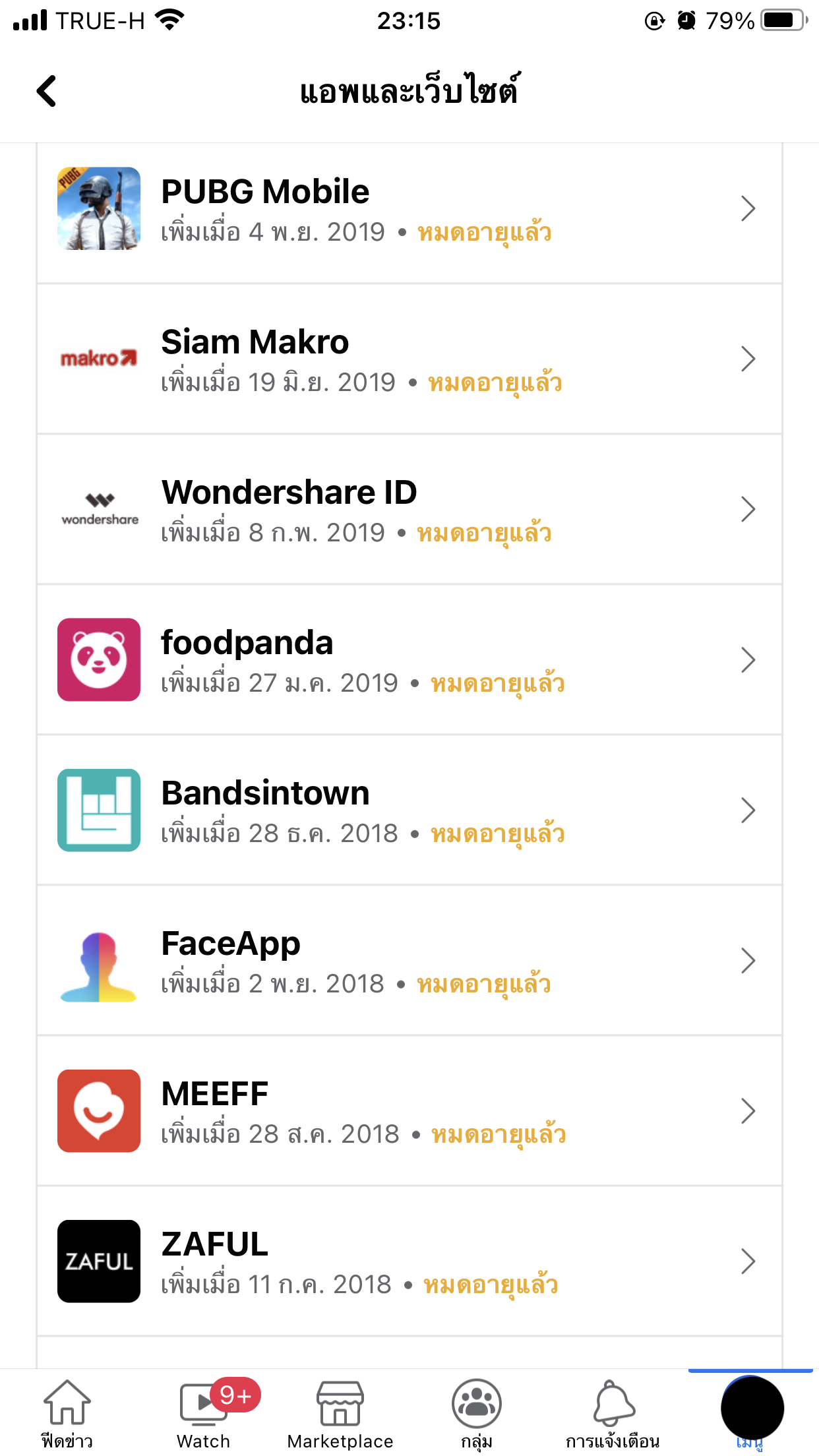Screen dimensions: 819x1456
Task: Open the การแจ้งเตือน notifications tab
Action: pyautogui.click(x=613, y=1412)
